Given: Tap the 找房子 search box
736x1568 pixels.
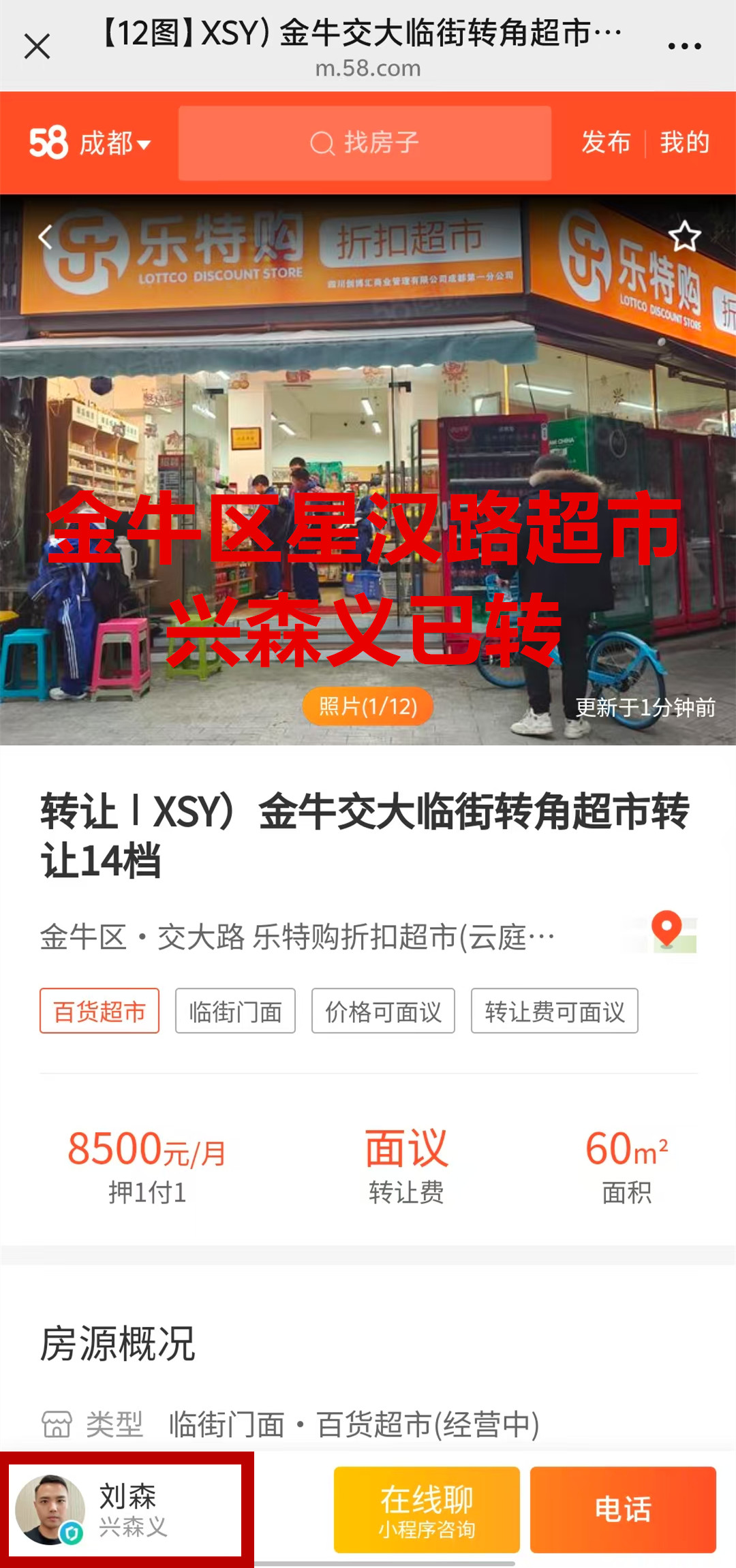Looking at the screenshot, I should pyautogui.click(x=365, y=143).
